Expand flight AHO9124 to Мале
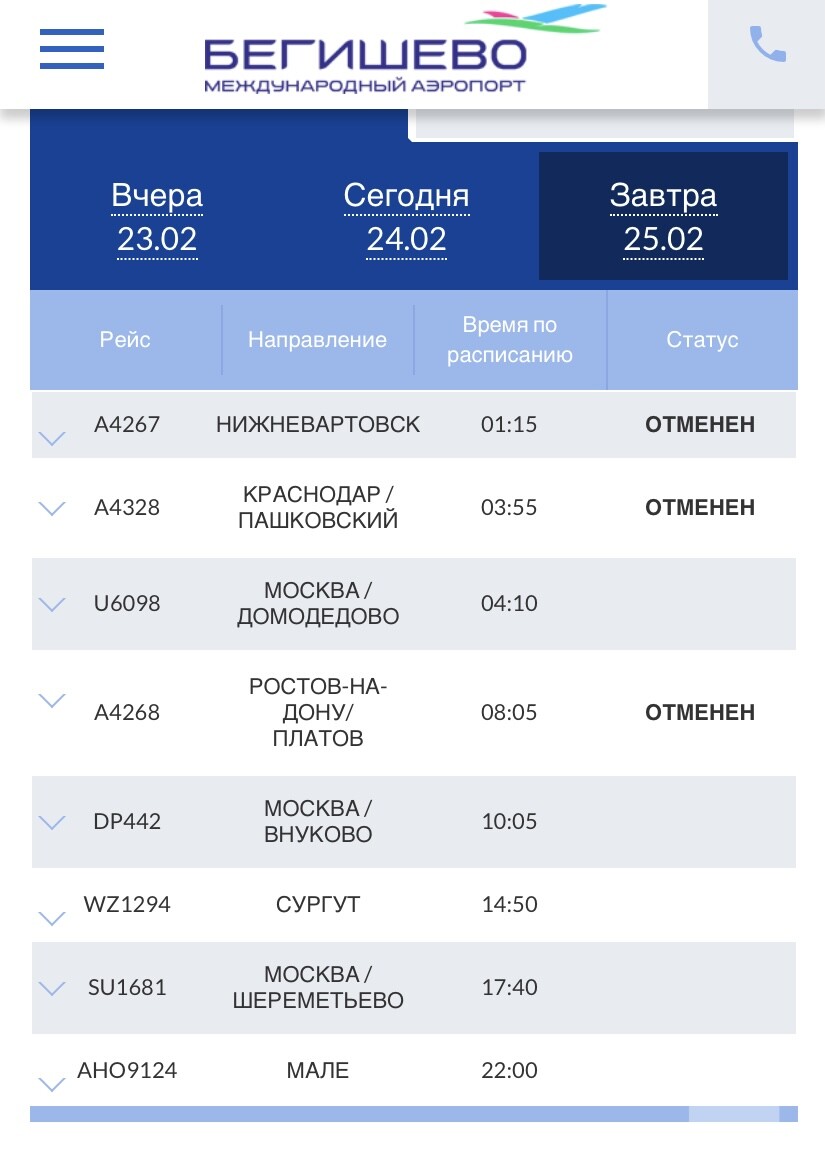Viewport: 825px width, 1176px height. 51,1083
